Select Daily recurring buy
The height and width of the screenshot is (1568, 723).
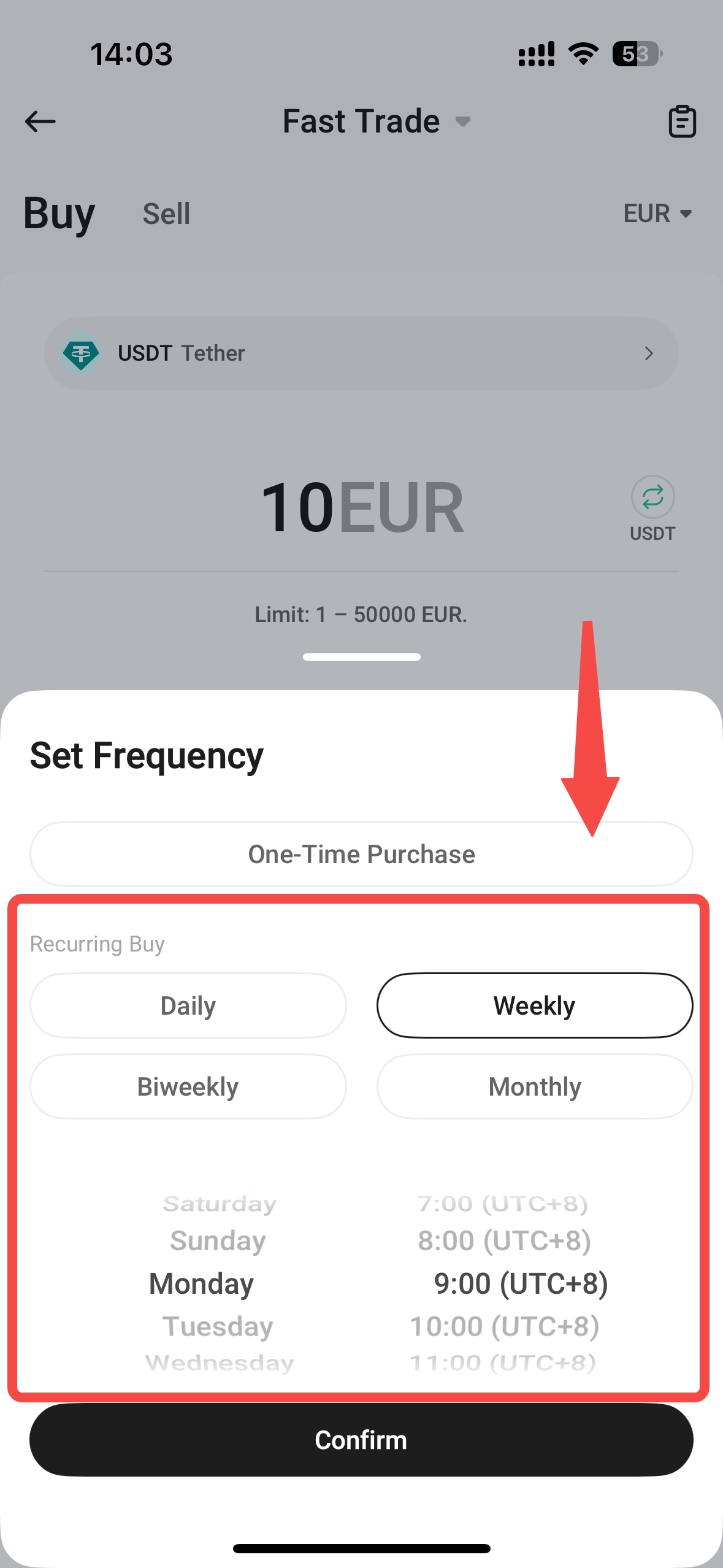188,1005
